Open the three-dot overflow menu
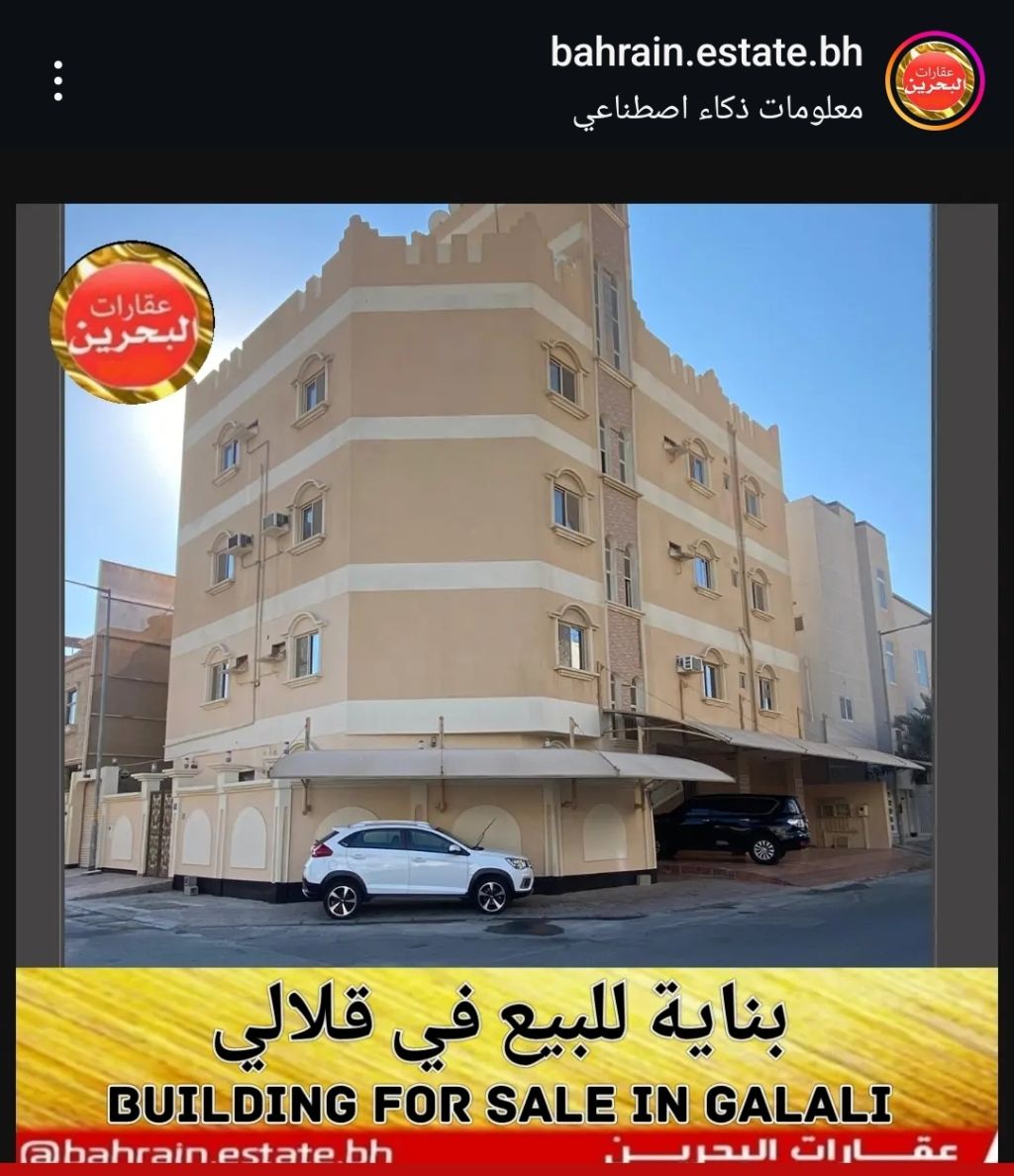Screen dimensions: 1014x1176 (x=58, y=80)
